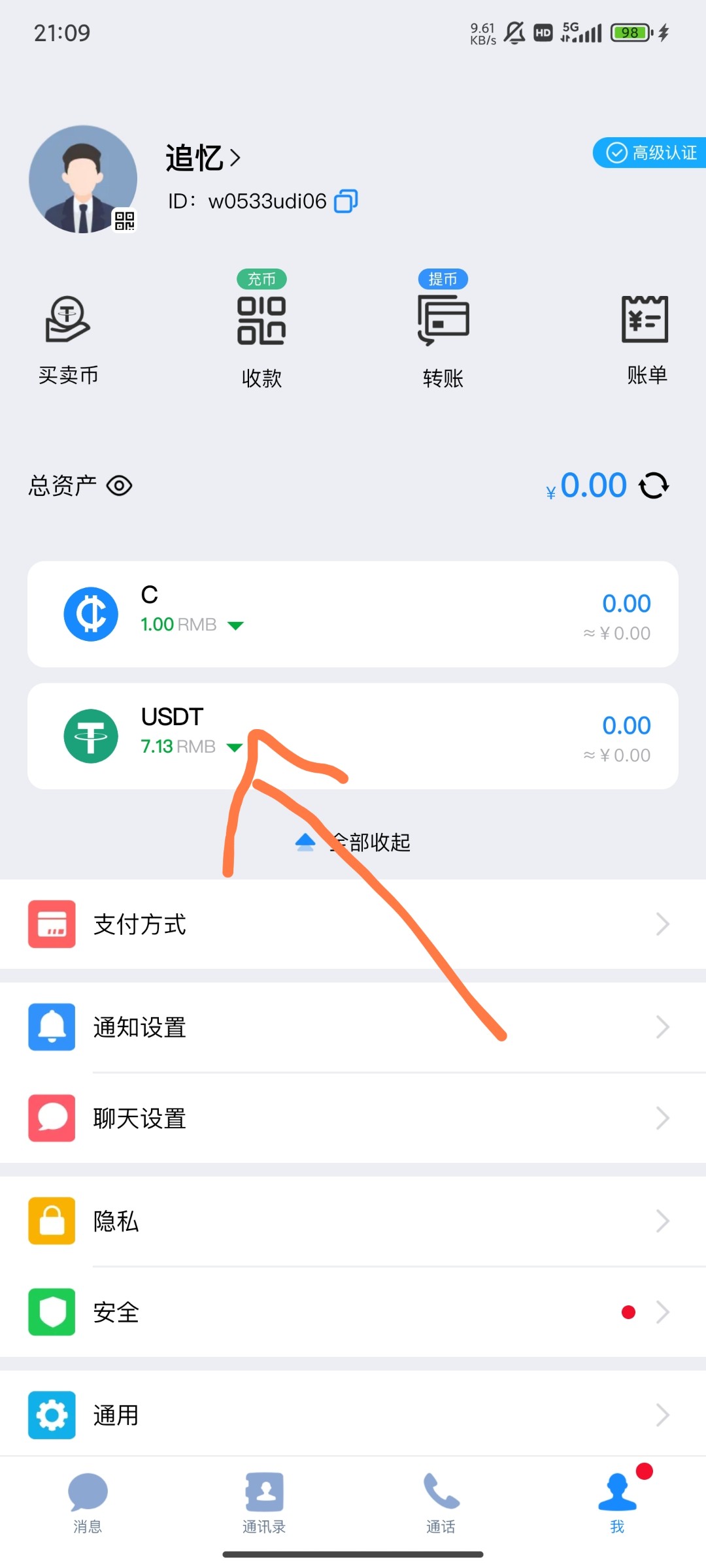
Task: Open the USDT asset card
Action: click(x=353, y=736)
